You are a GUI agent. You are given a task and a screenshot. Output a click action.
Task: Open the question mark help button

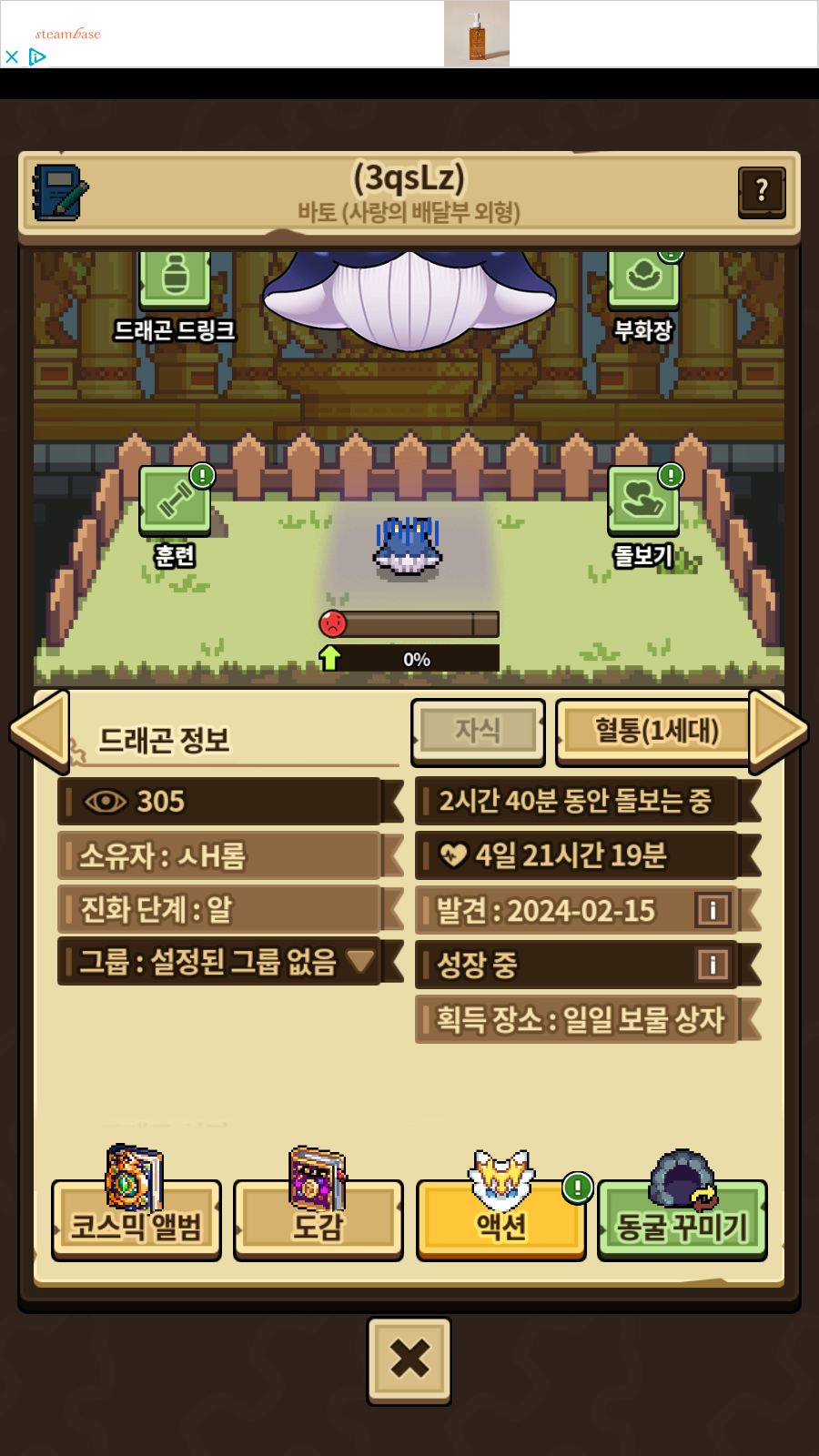point(762,192)
